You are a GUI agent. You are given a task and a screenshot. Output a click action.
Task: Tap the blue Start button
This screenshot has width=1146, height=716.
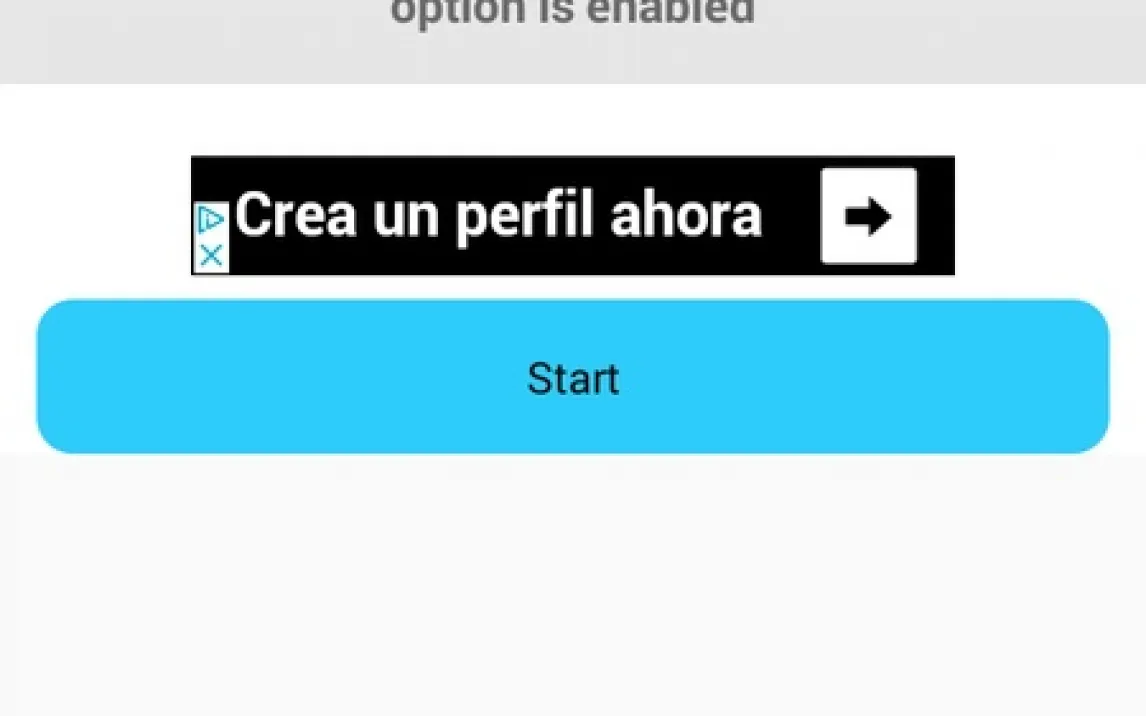572,377
